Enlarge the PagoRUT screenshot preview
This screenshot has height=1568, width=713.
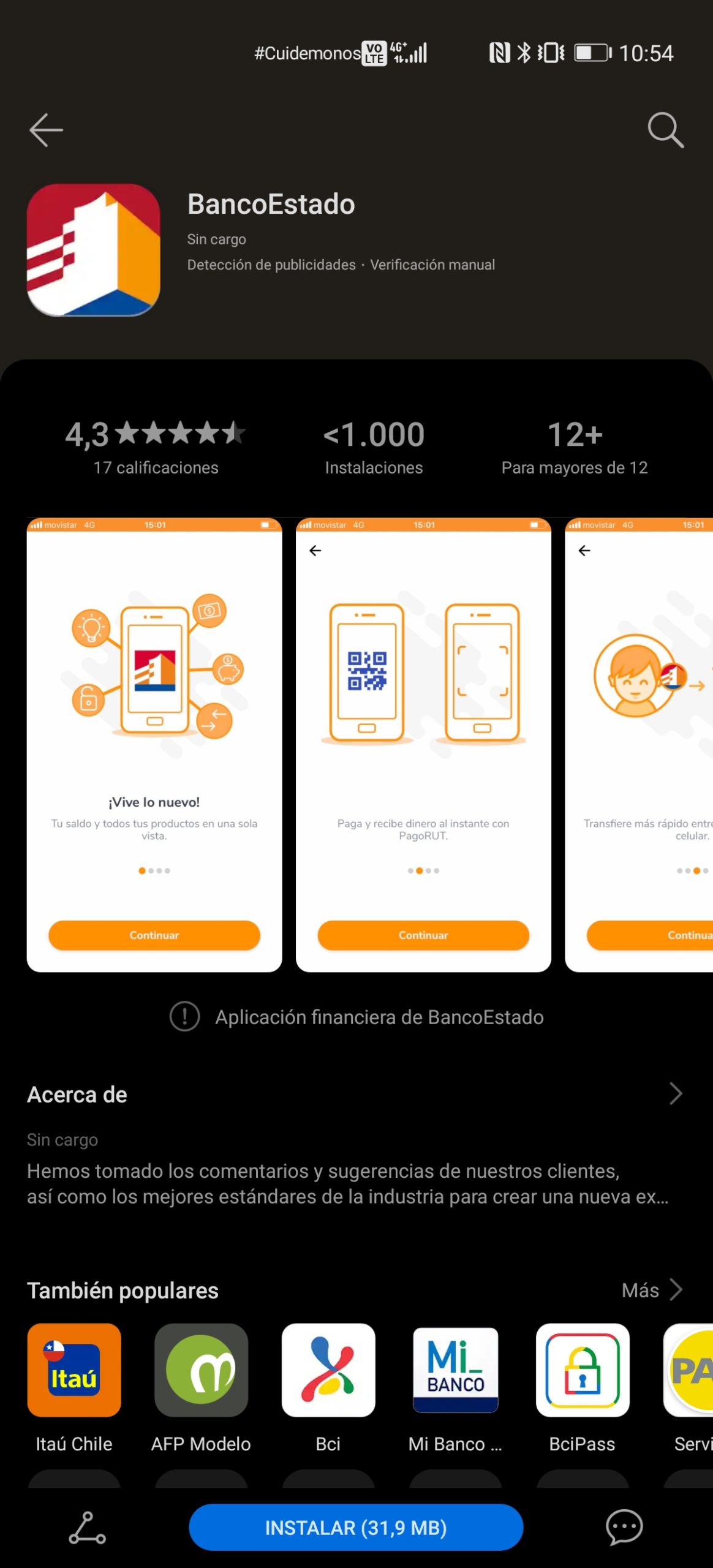pos(423,745)
